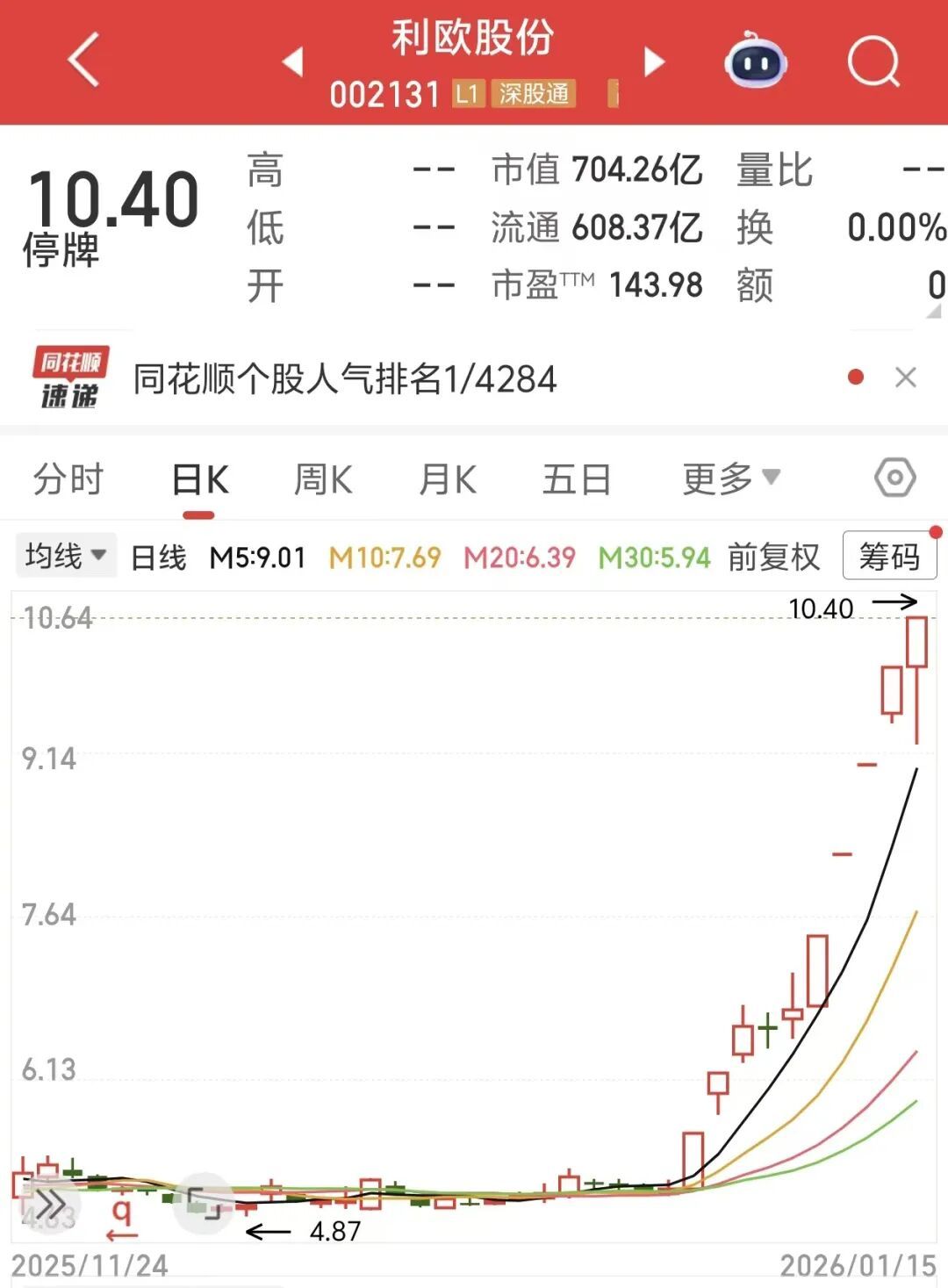Open chart settings with the gear icon
The height and width of the screenshot is (1288, 948).
[893, 478]
